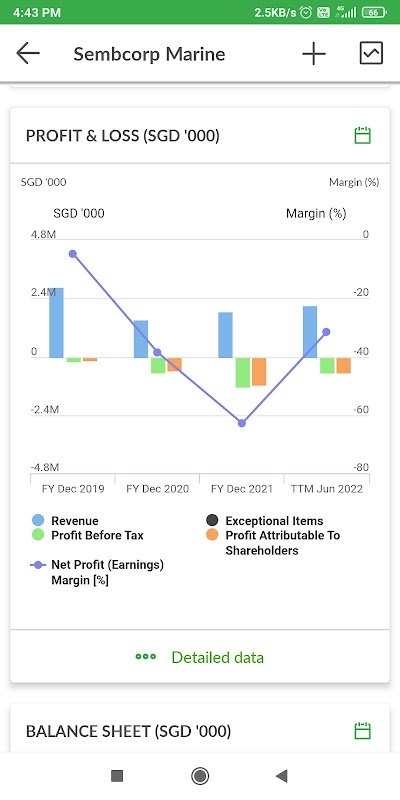Go back using the top-left arrow
Image resolution: width=400 pixels, height=800 pixels.
click(x=28, y=54)
